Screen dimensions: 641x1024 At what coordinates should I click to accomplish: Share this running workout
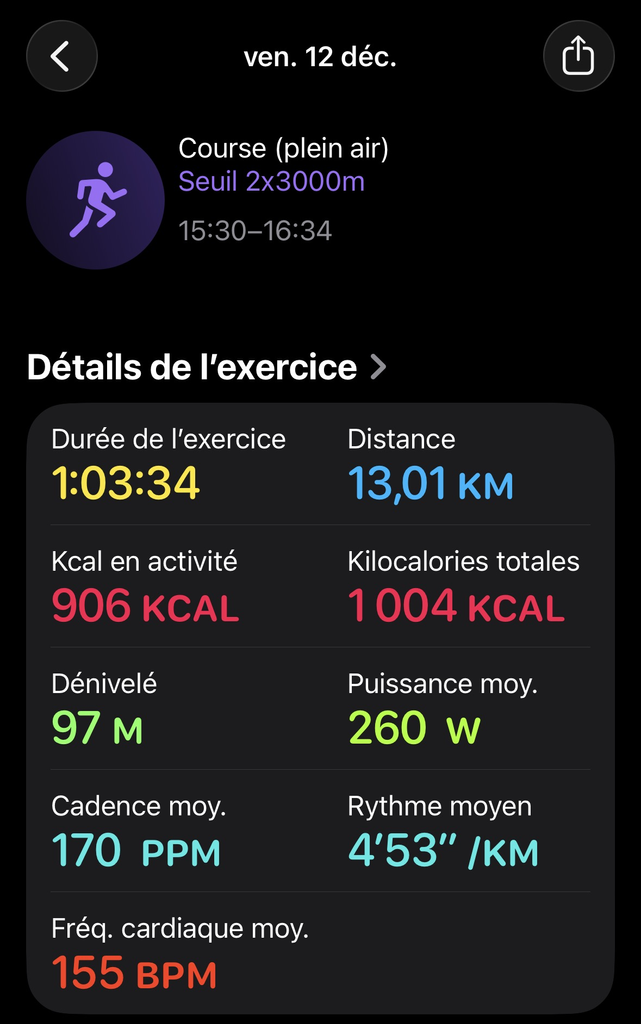[578, 57]
